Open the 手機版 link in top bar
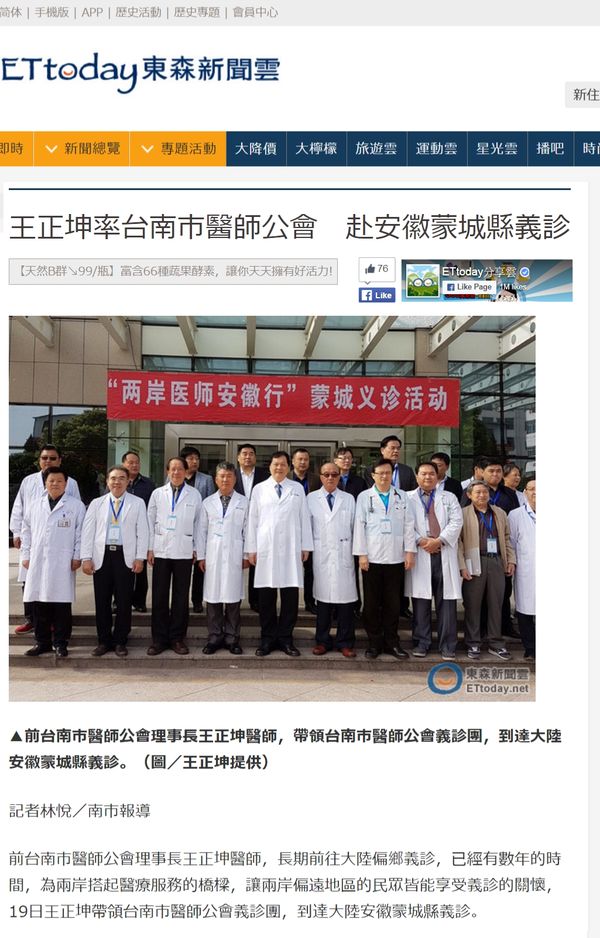600x938 pixels. (52, 12)
